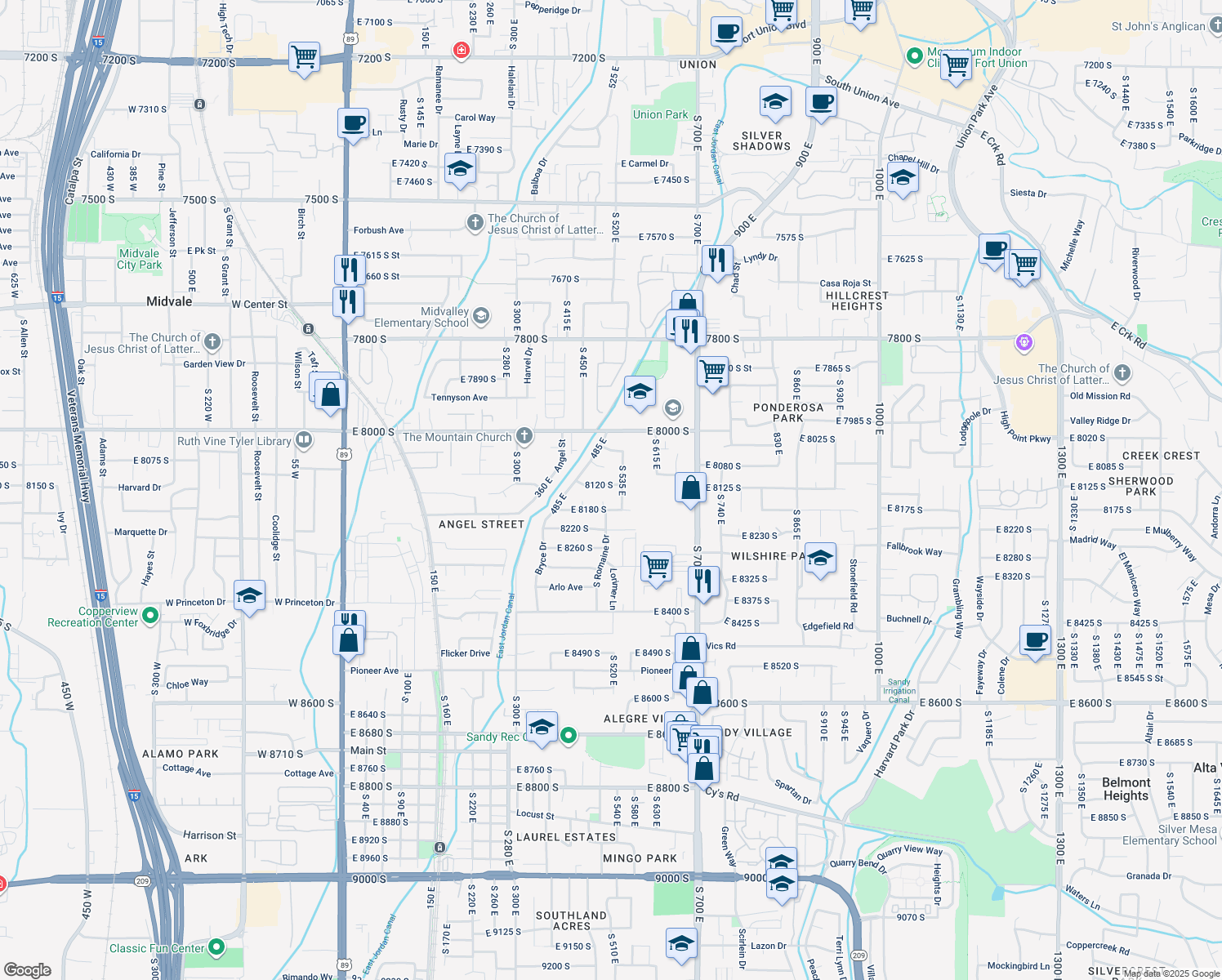Tap the hospital marker near 7200 S
Viewport: 1222px width, 980px height.
[x=462, y=51]
